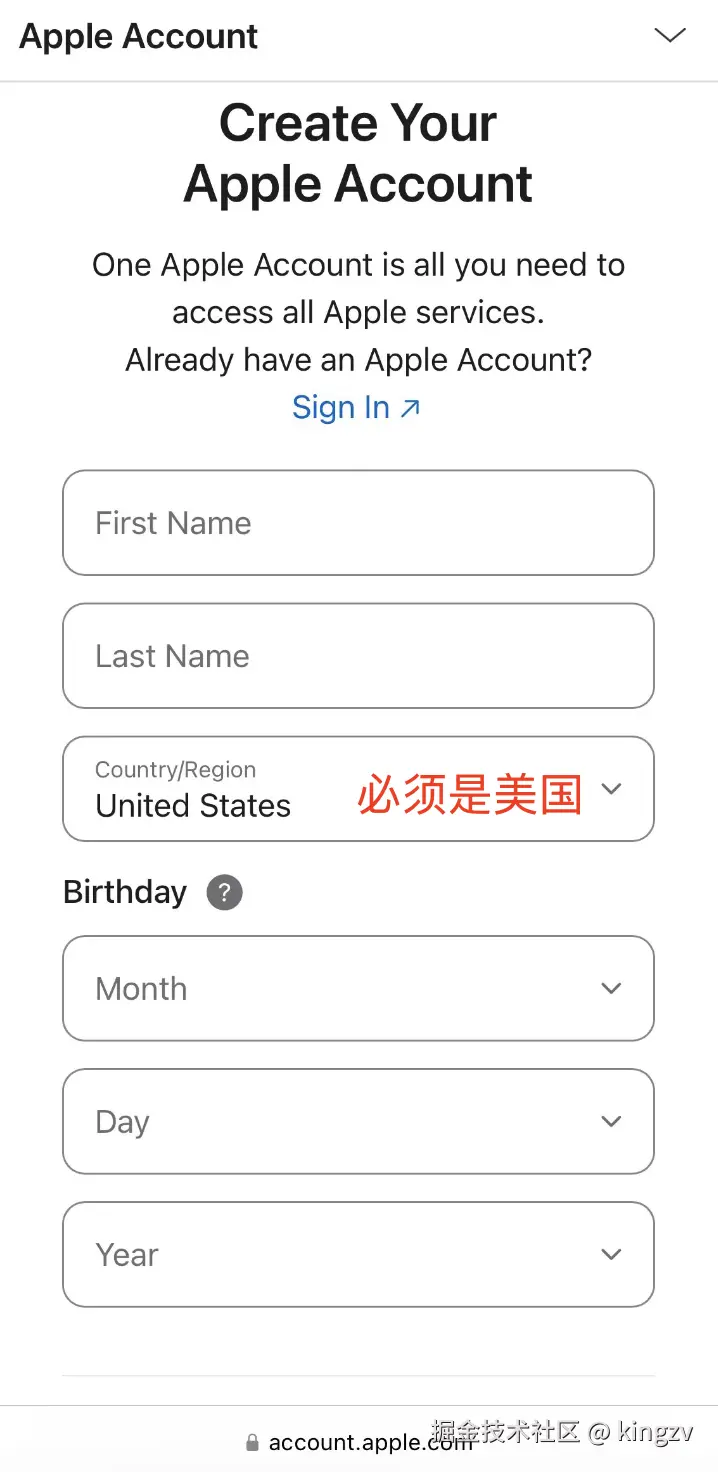The image size is (718, 1472).
Task: Open the Country/Region dropdown
Action: [x=358, y=789]
